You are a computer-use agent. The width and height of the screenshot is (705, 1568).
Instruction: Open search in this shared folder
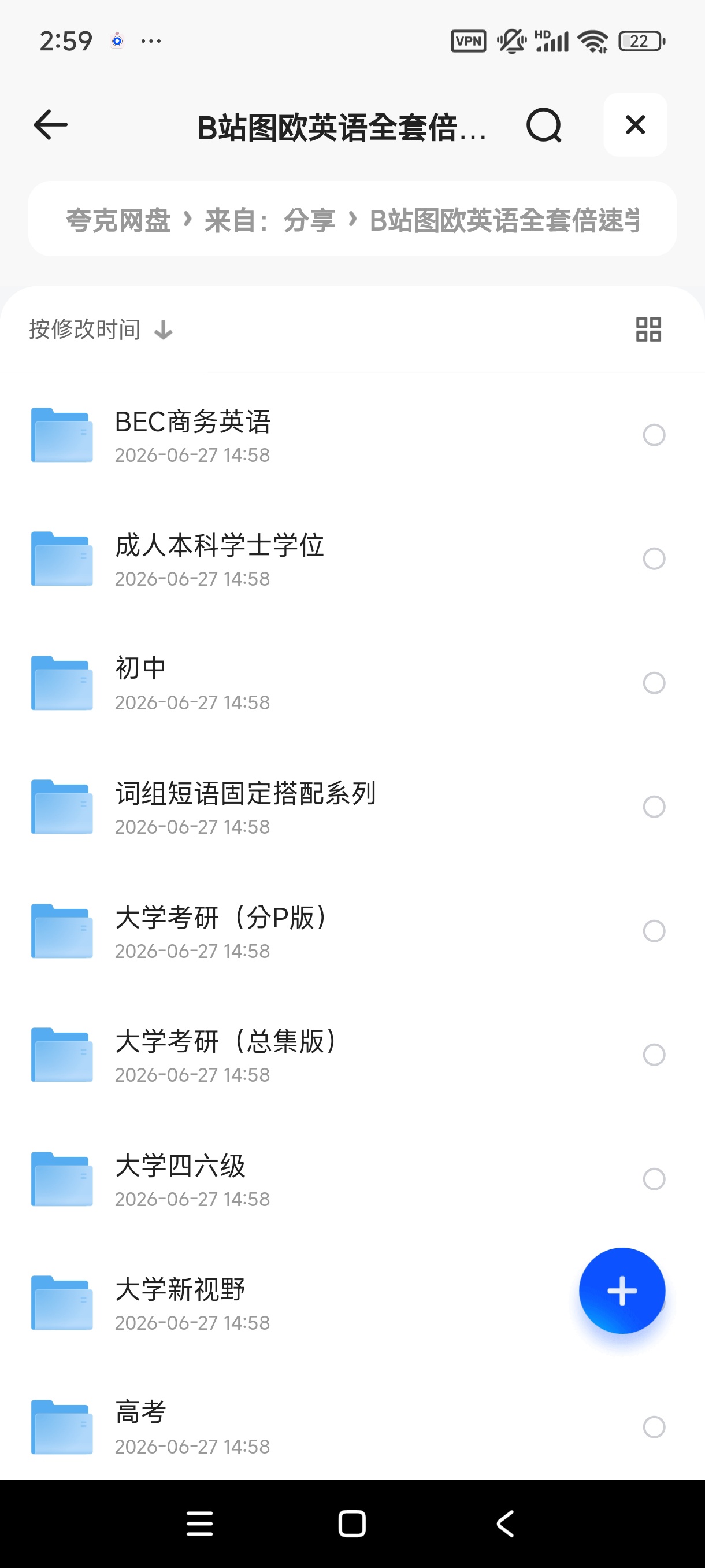tap(544, 125)
